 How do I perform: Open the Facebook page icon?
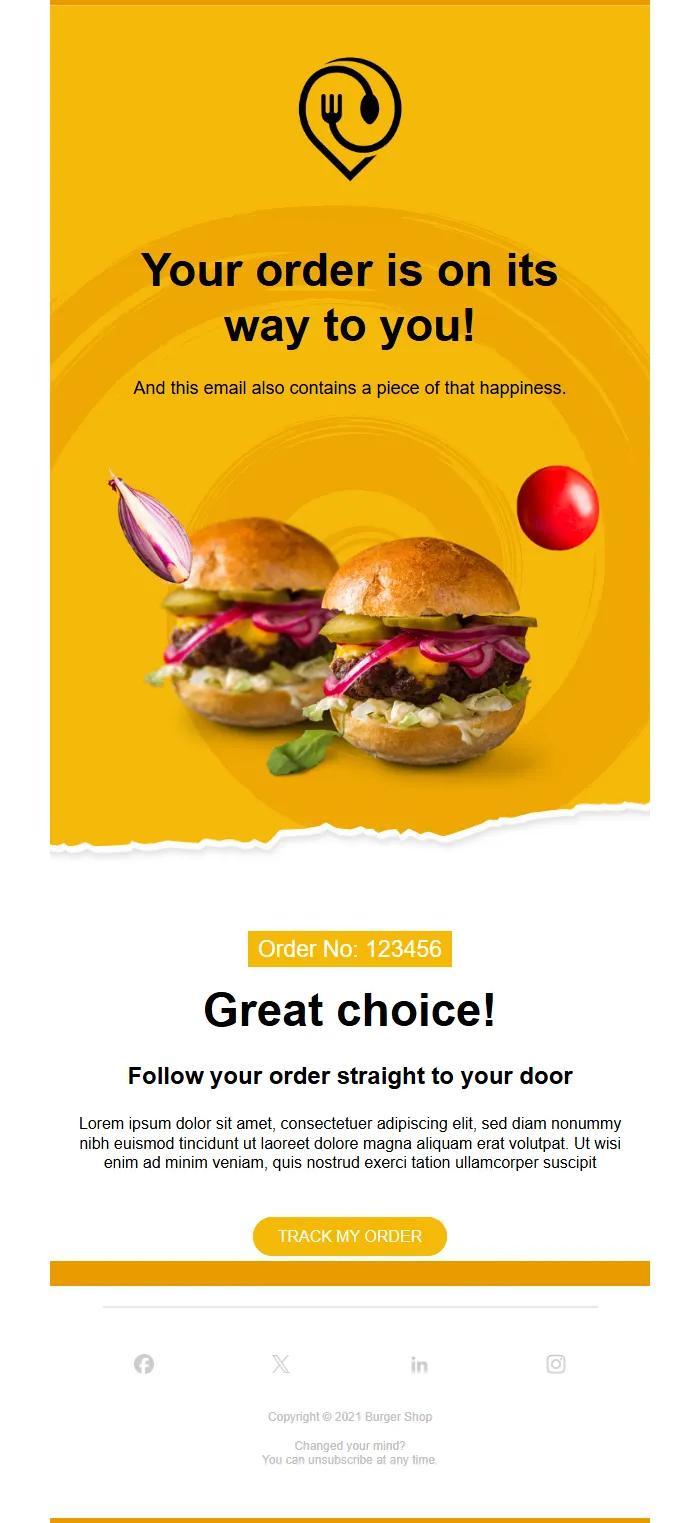tap(144, 1364)
